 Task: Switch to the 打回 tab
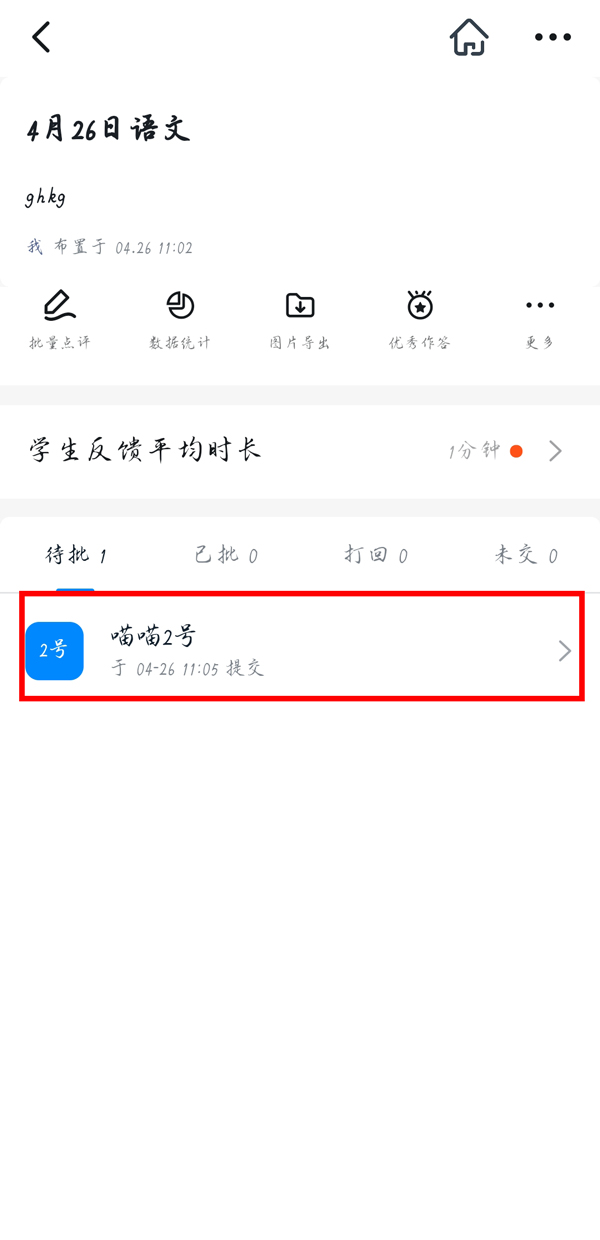tap(376, 555)
